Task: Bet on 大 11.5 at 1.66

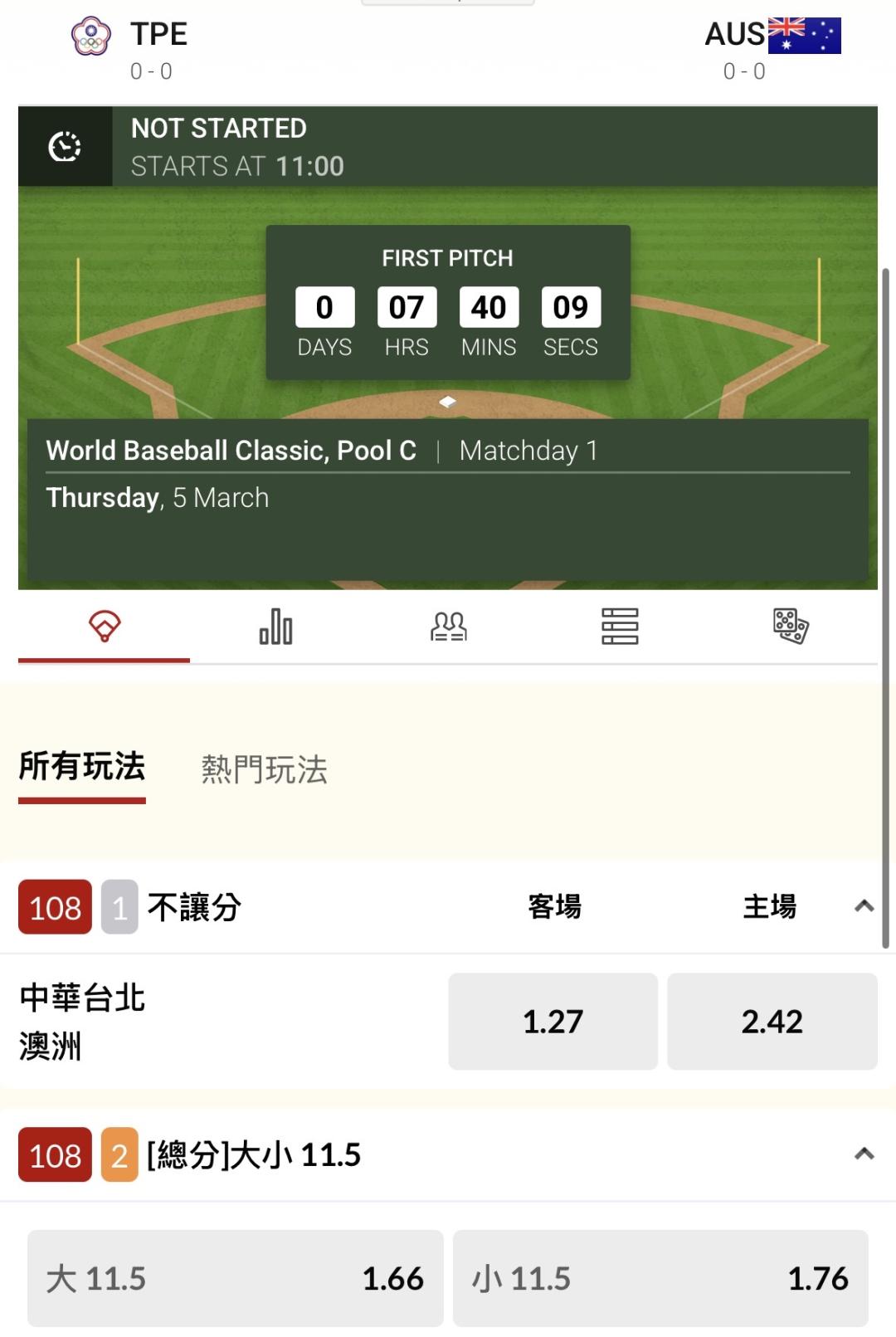Action: click(236, 1279)
